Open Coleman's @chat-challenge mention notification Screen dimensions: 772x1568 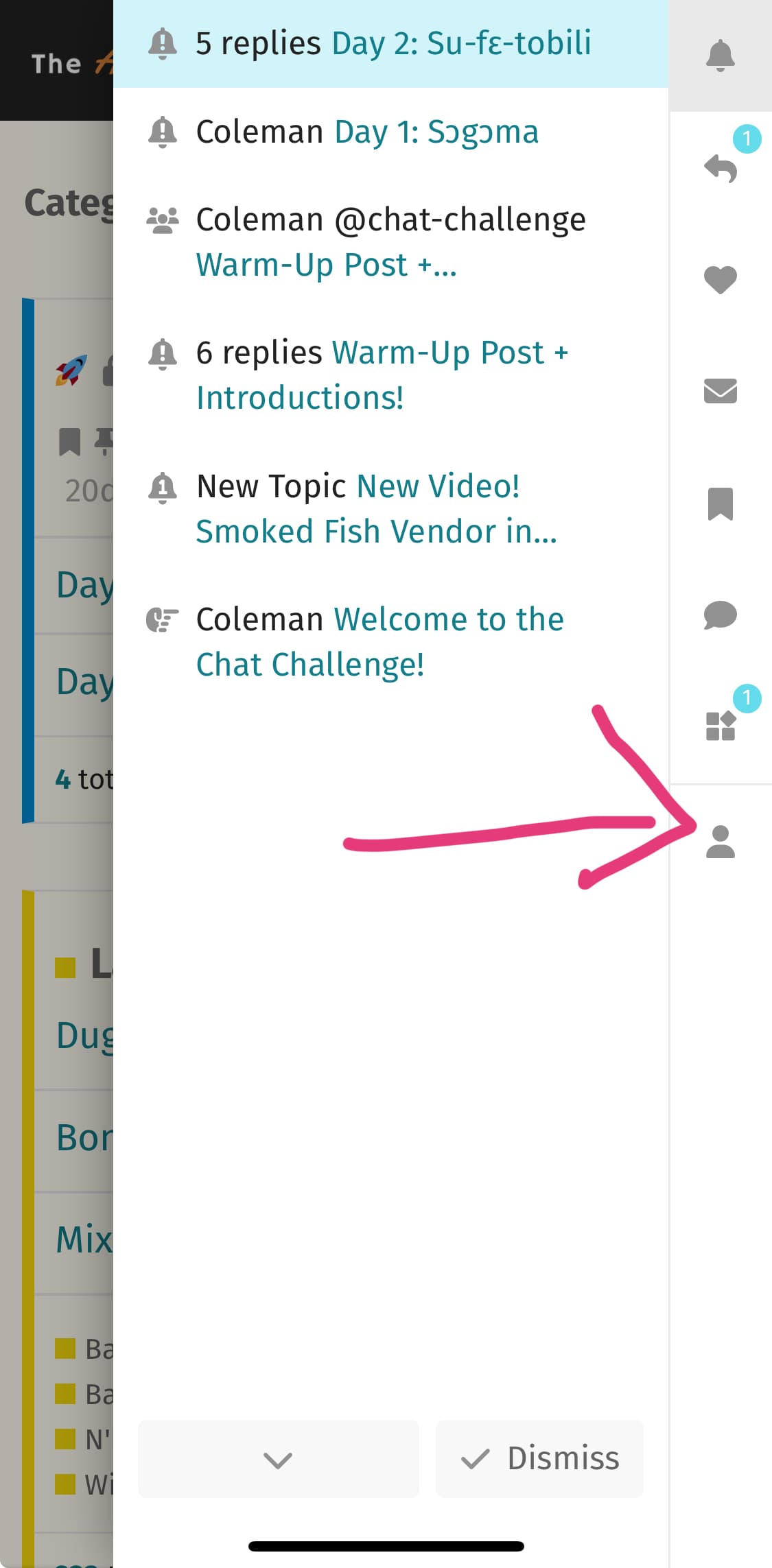point(390,241)
